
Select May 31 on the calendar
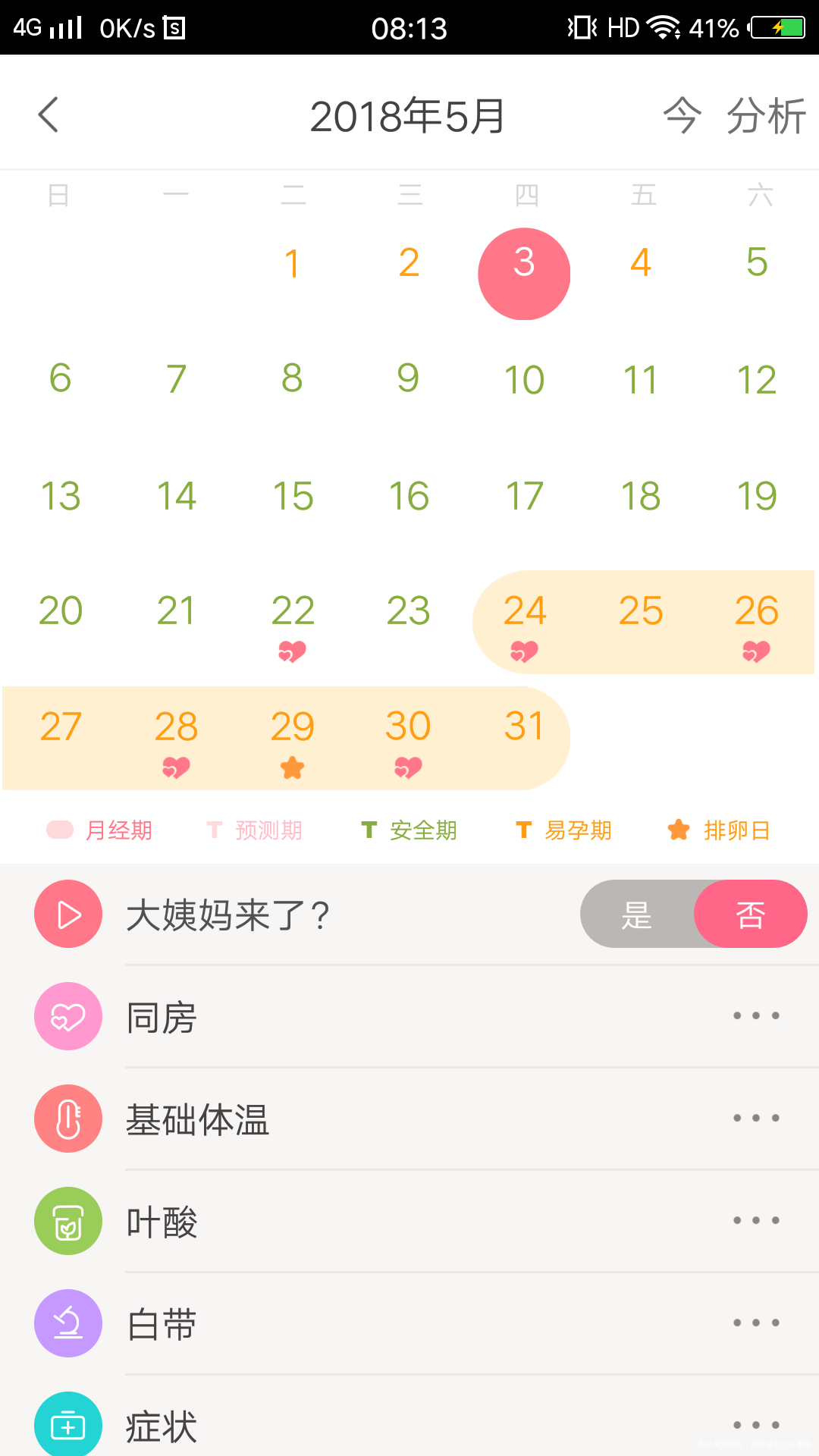click(x=524, y=726)
